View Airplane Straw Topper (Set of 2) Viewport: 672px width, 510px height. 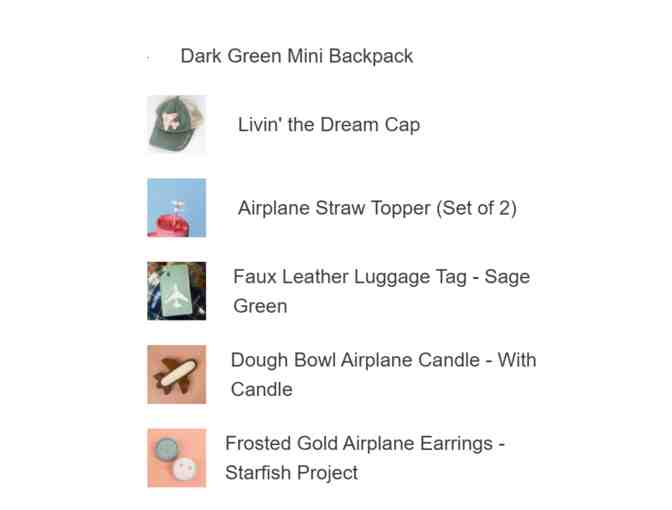tap(376, 209)
